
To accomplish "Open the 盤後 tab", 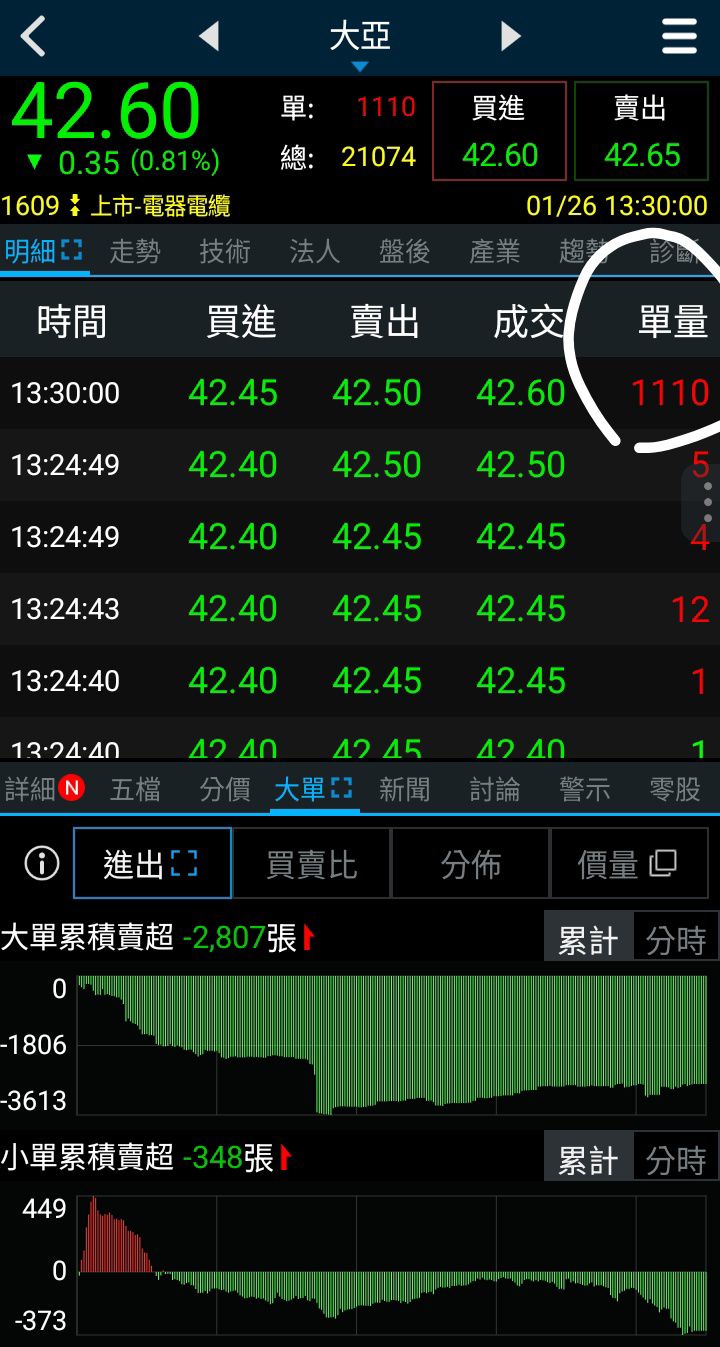I will [x=404, y=251].
